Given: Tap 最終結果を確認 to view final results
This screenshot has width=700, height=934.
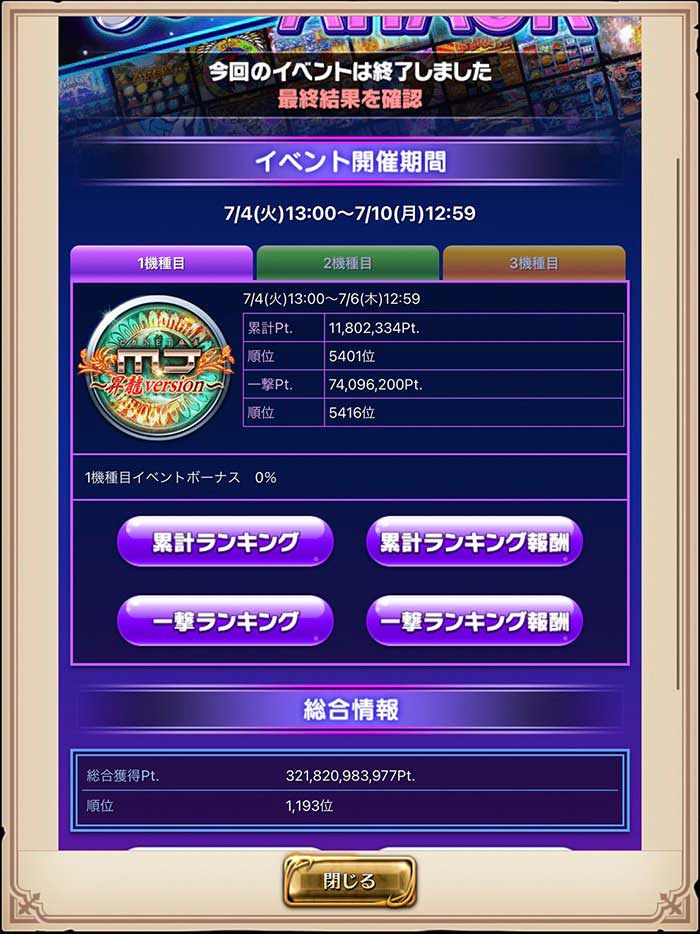Looking at the screenshot, I should pos(349,99).
